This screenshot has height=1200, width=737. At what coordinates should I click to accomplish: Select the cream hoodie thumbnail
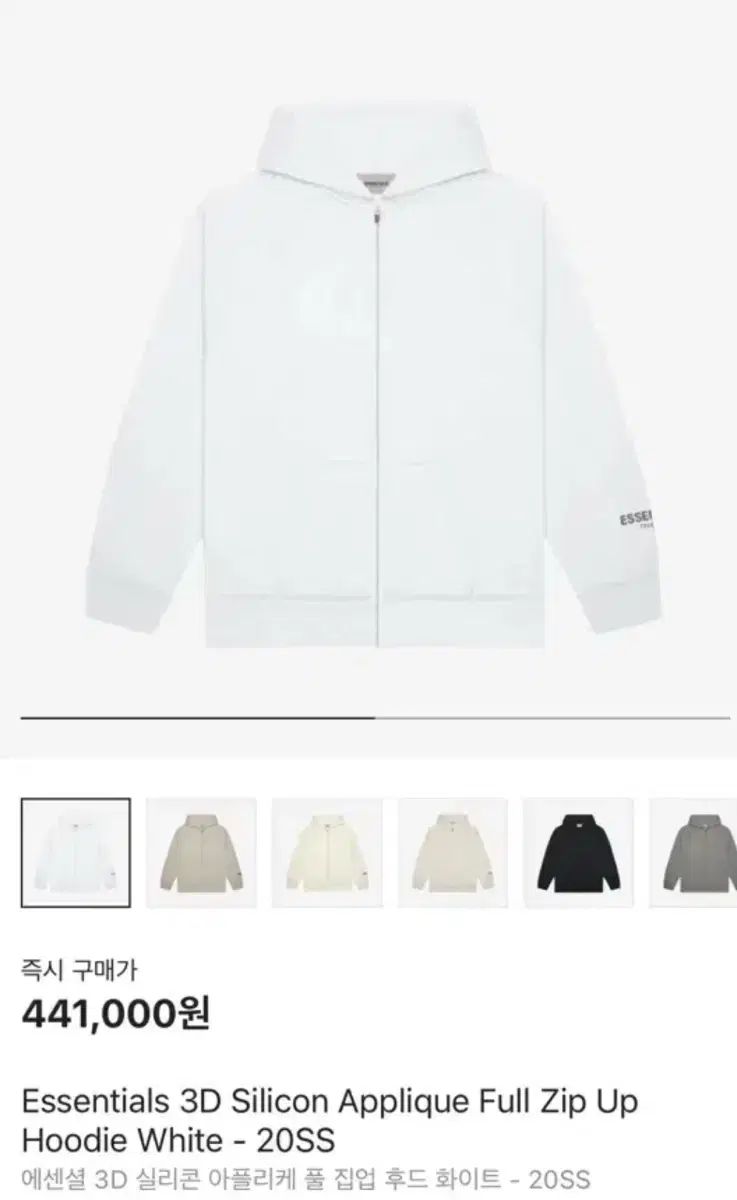pyautogui.click(x=327, y=852)
